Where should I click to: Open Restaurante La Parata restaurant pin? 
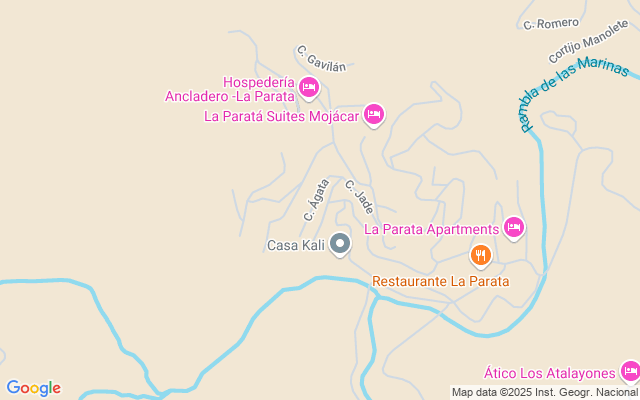point(481,257)
